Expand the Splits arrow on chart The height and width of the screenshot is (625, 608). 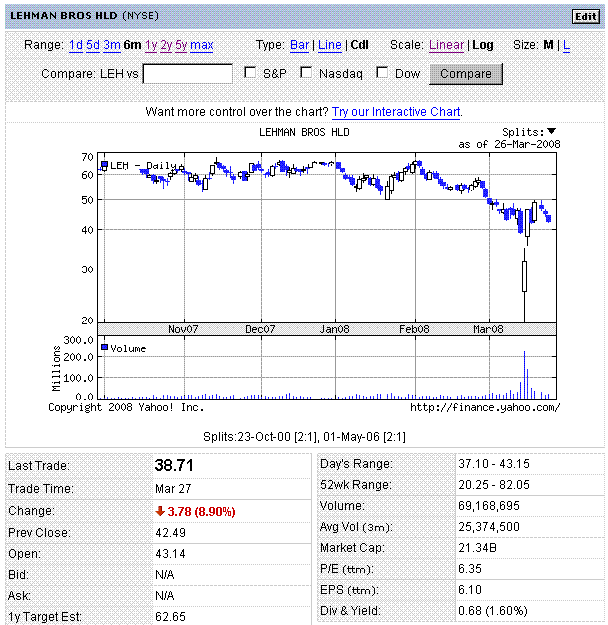pyautogui.click(x=551, y=131)
